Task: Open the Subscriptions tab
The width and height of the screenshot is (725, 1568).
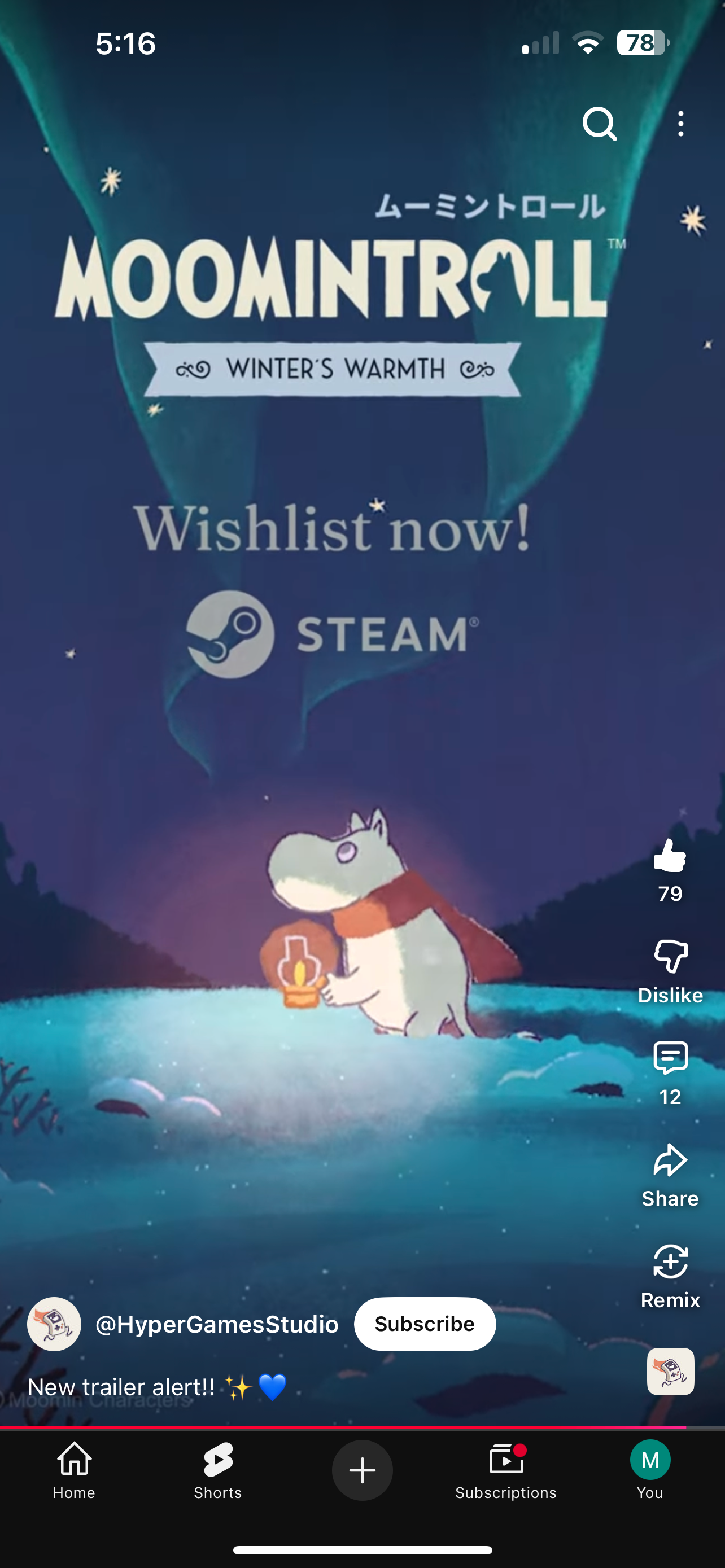Action: pos(506,1470)
